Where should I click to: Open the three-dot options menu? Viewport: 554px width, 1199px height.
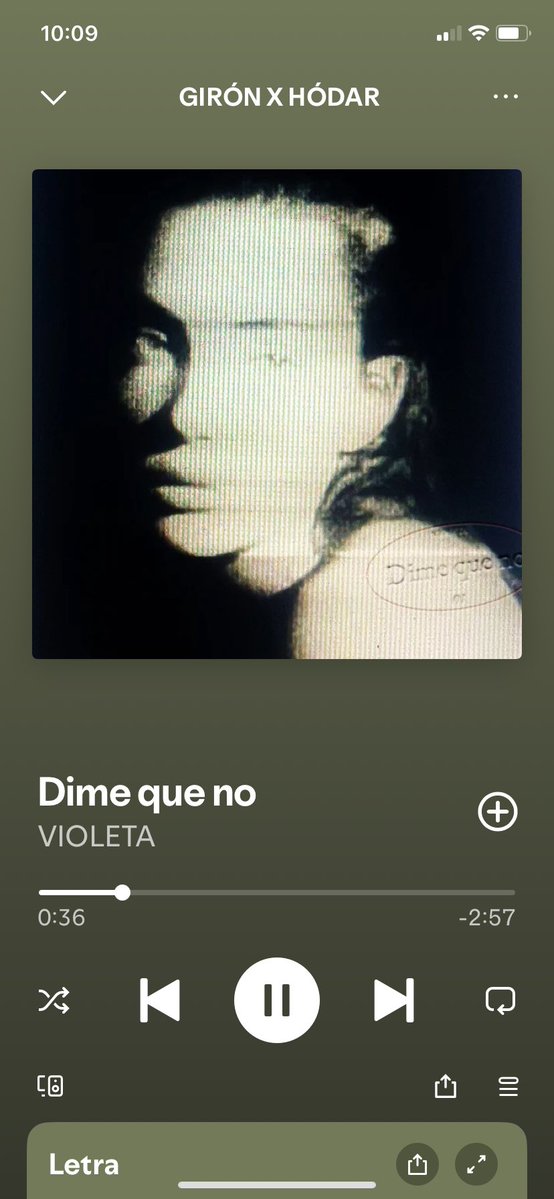(506, 97)
